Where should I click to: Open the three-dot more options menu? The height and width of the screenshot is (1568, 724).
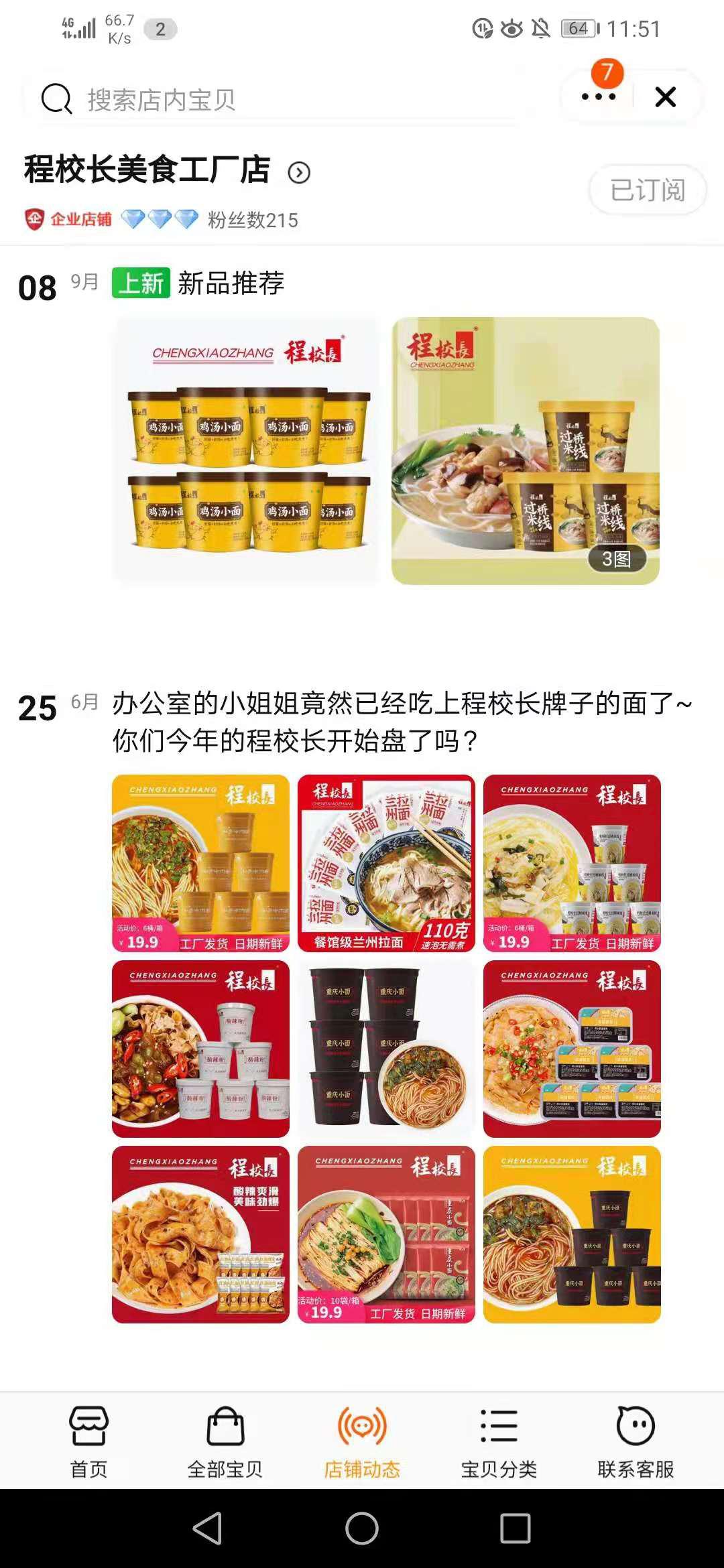[x=600, y=97]
